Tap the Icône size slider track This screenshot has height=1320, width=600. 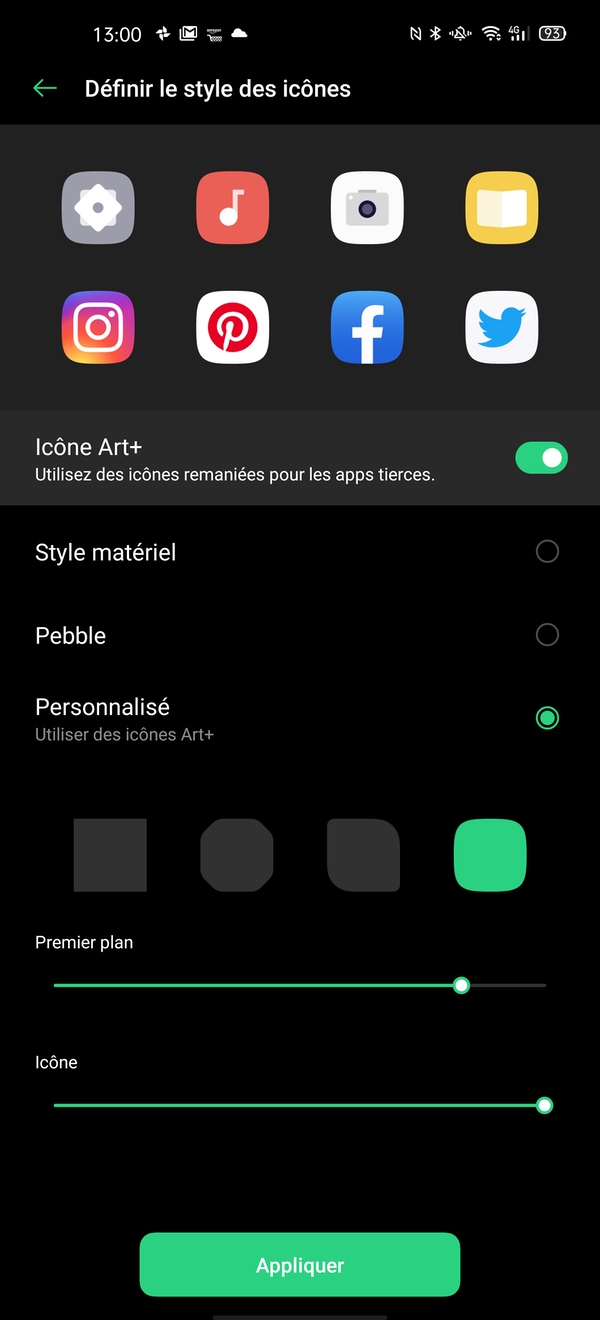tap(300, 1105)
